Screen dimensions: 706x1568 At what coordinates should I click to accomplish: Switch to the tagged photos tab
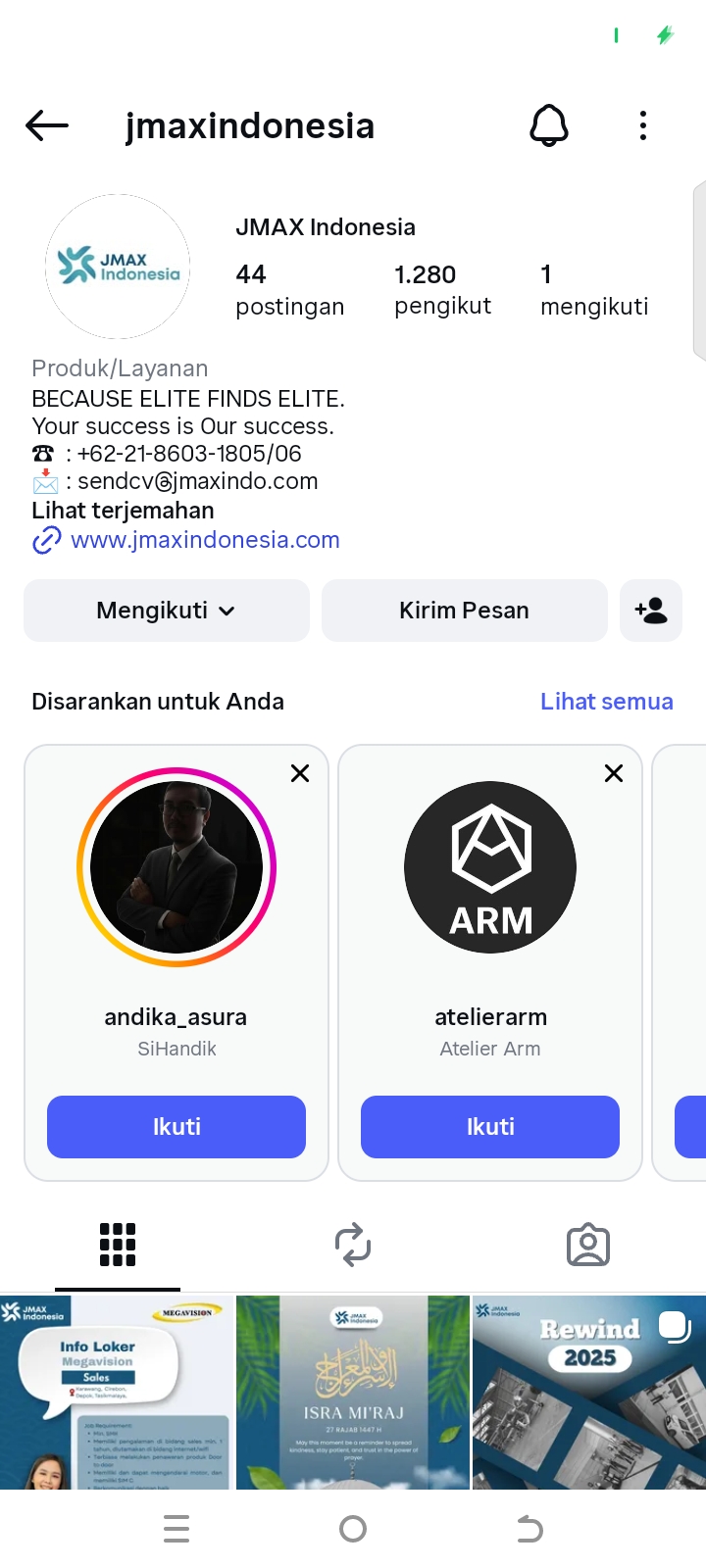(x=588, y=1245)
